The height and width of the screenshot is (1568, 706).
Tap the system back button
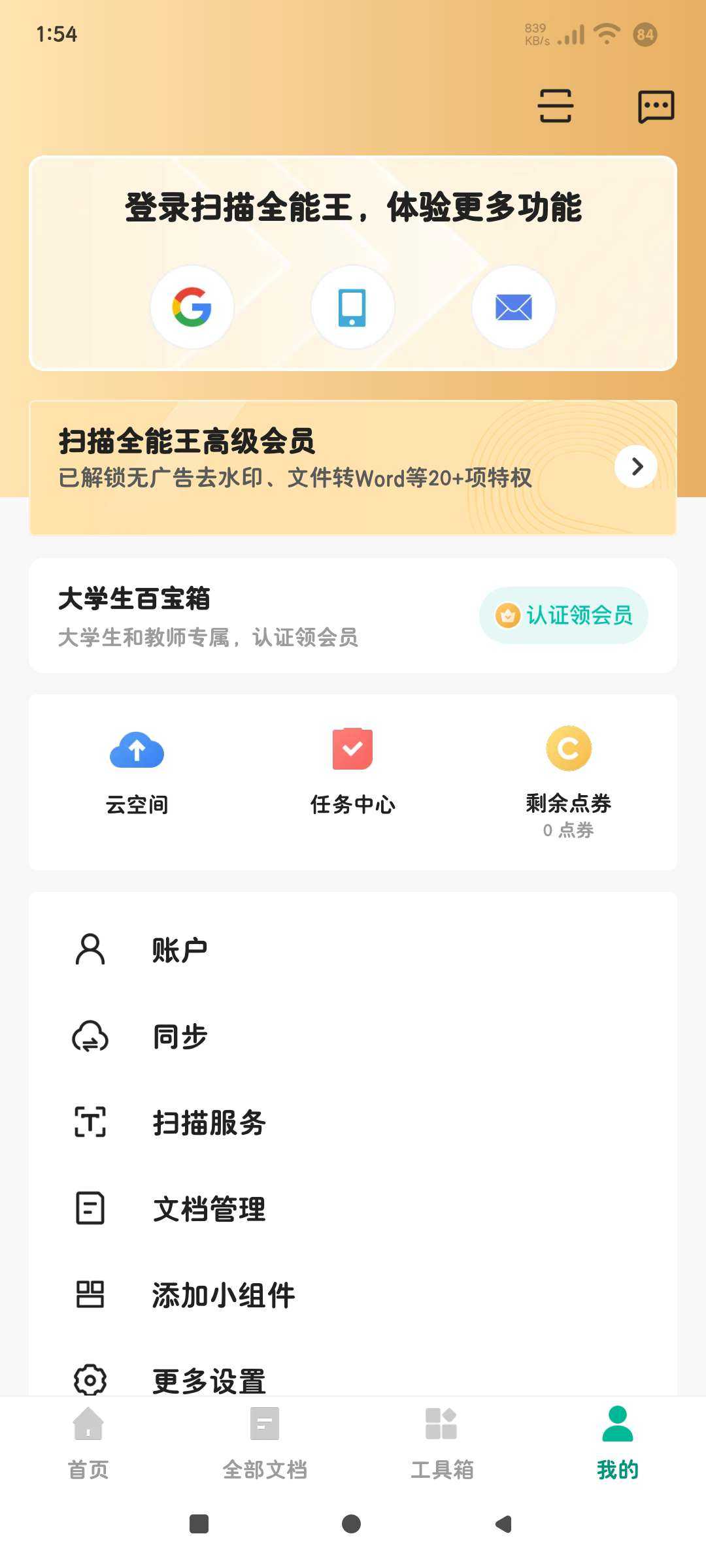[503, 1524]
